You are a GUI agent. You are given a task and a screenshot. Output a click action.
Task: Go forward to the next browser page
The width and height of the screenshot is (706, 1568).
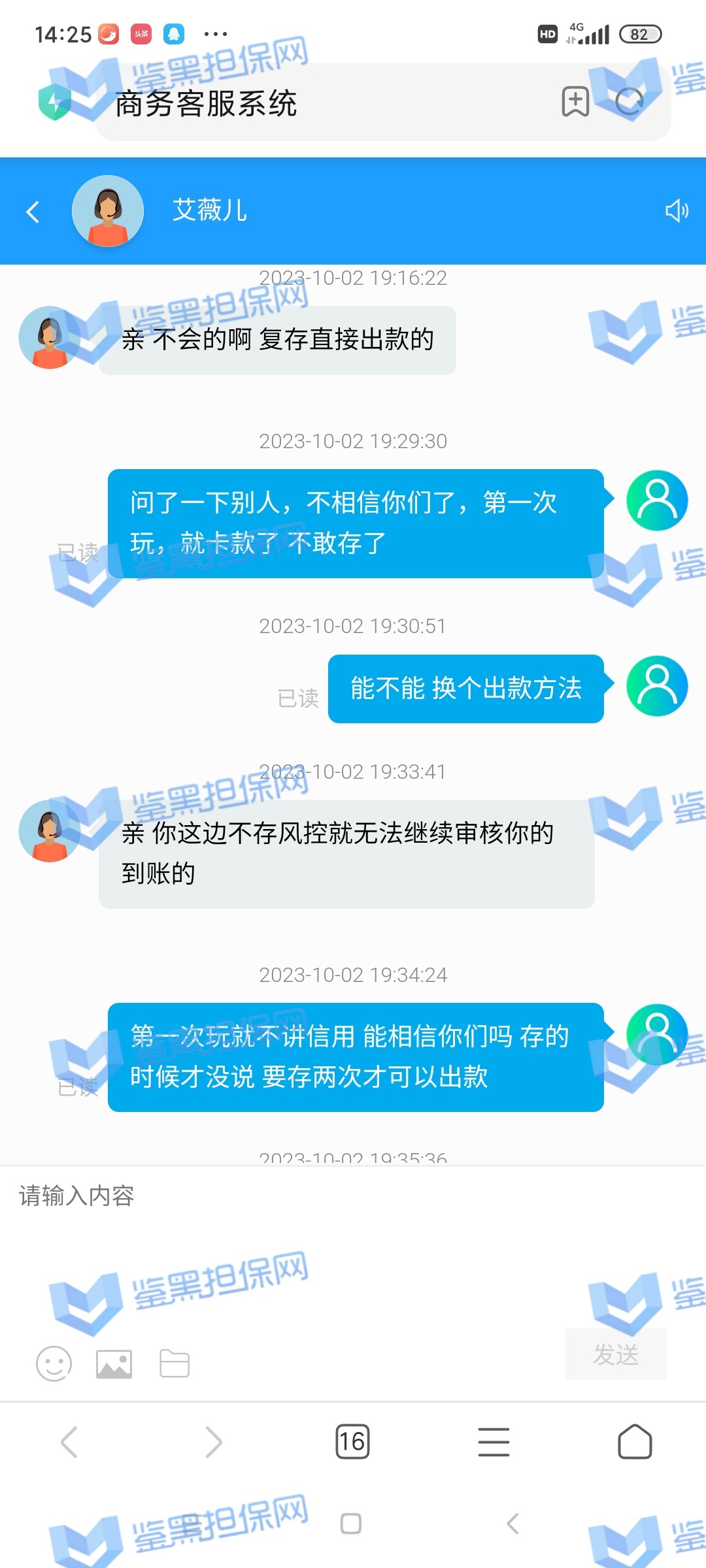click(x=213, y=1442)
